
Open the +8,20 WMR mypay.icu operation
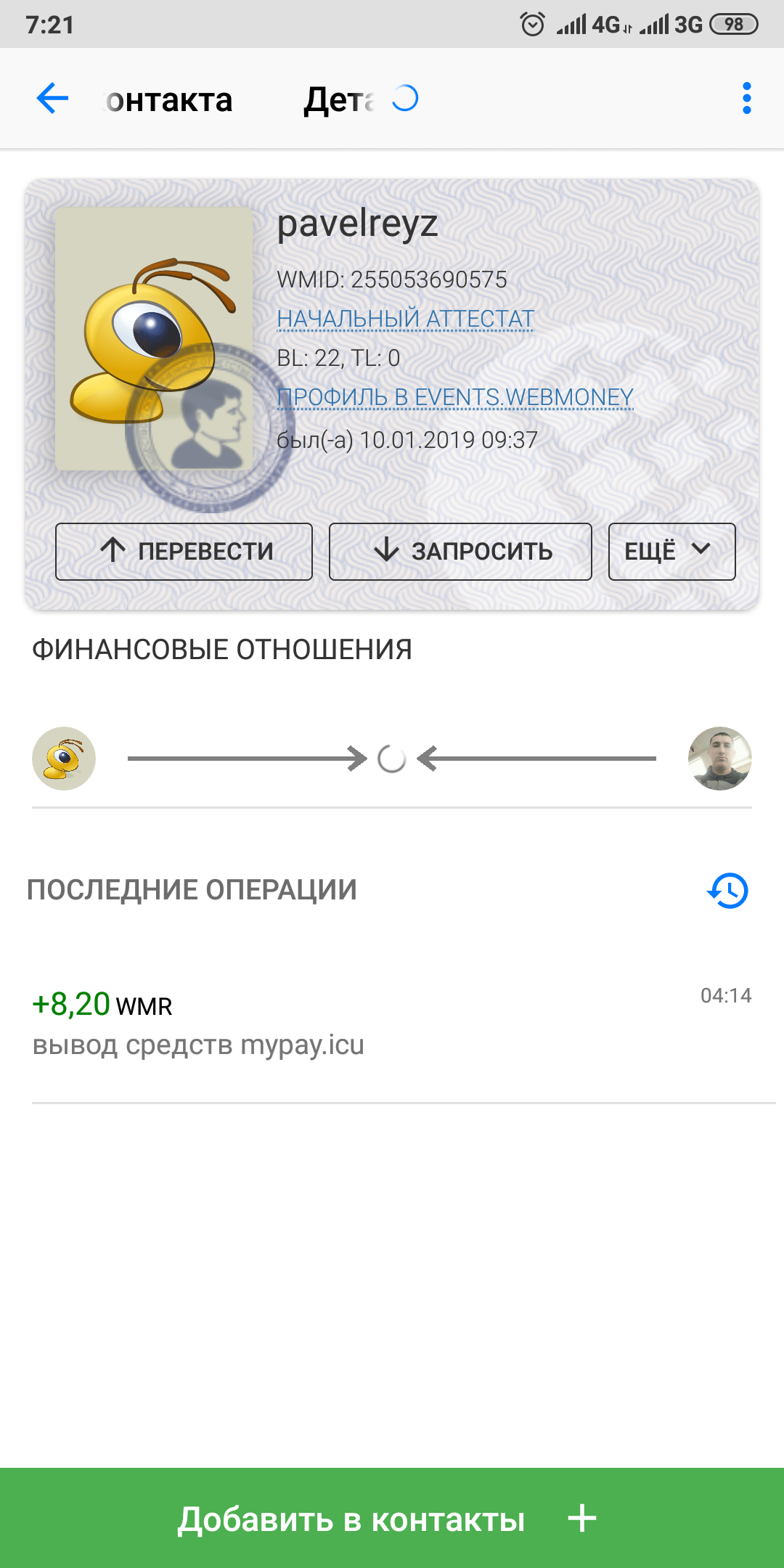point(392,1024)
